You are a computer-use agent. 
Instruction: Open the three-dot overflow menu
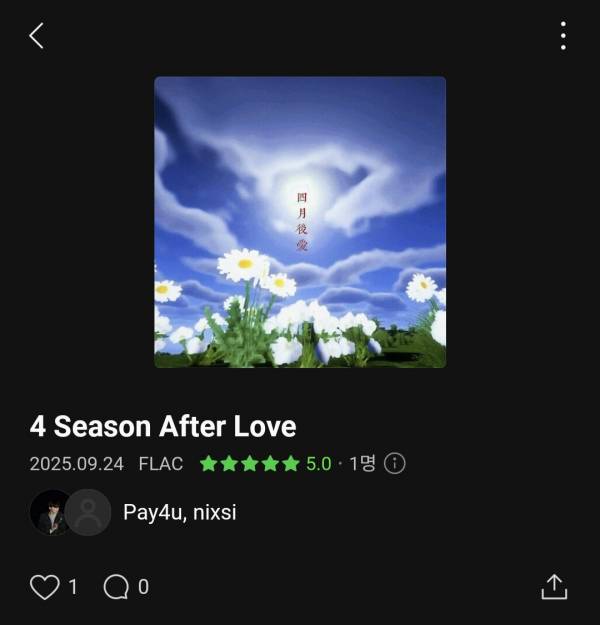563,36
